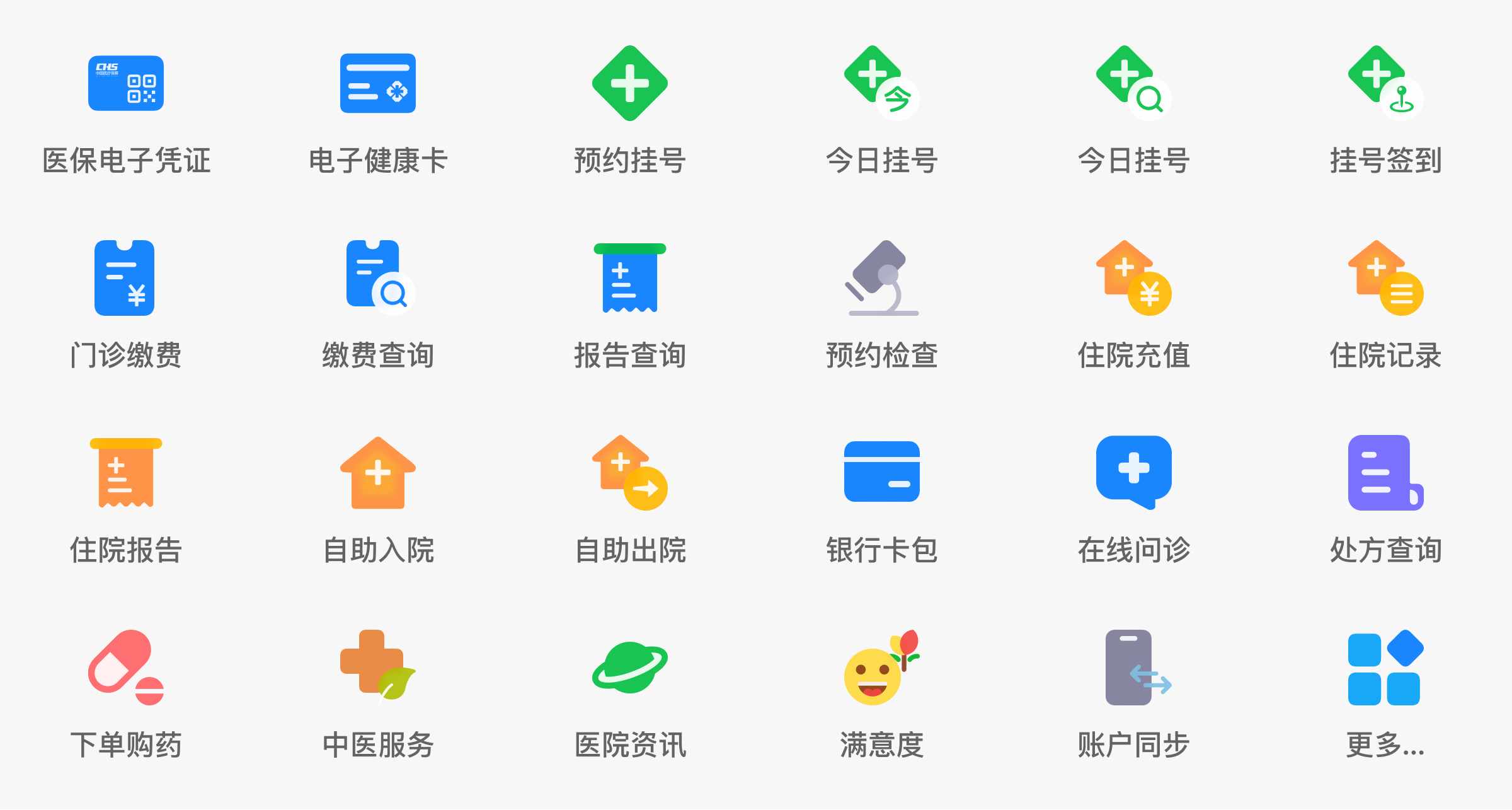
Task: Open 账户同步
Action: [1134, 668]
